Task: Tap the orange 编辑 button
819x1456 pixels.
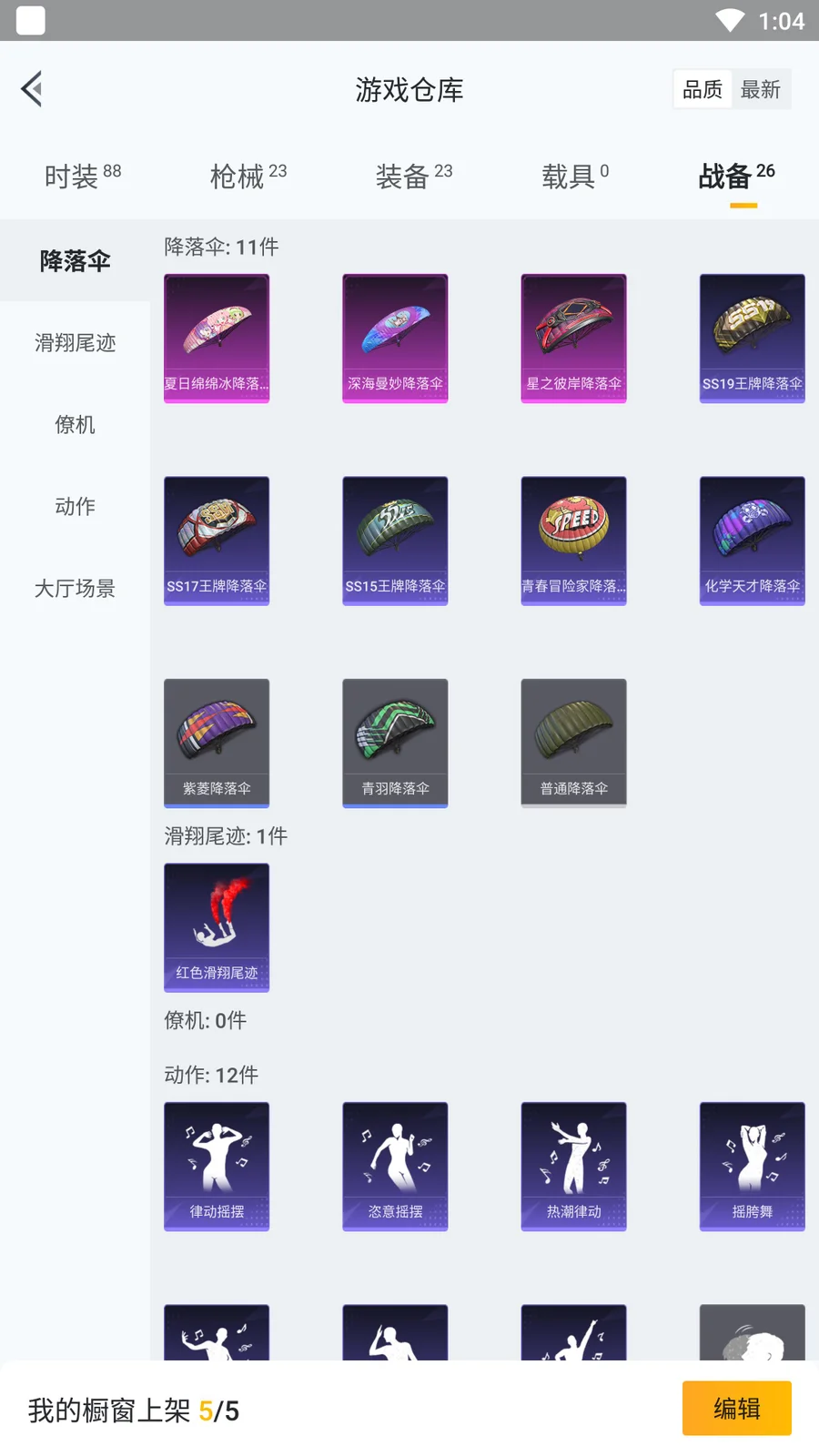Action: (x=736, y=1408)
